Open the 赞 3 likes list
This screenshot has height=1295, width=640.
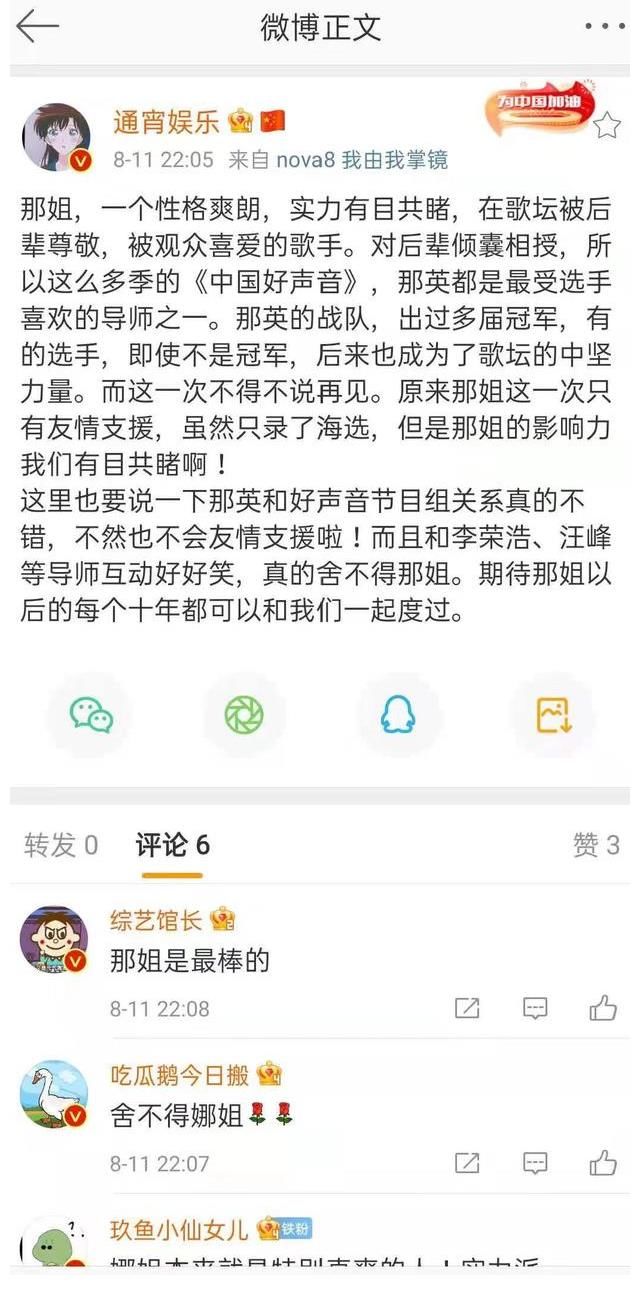pos(596,846)
